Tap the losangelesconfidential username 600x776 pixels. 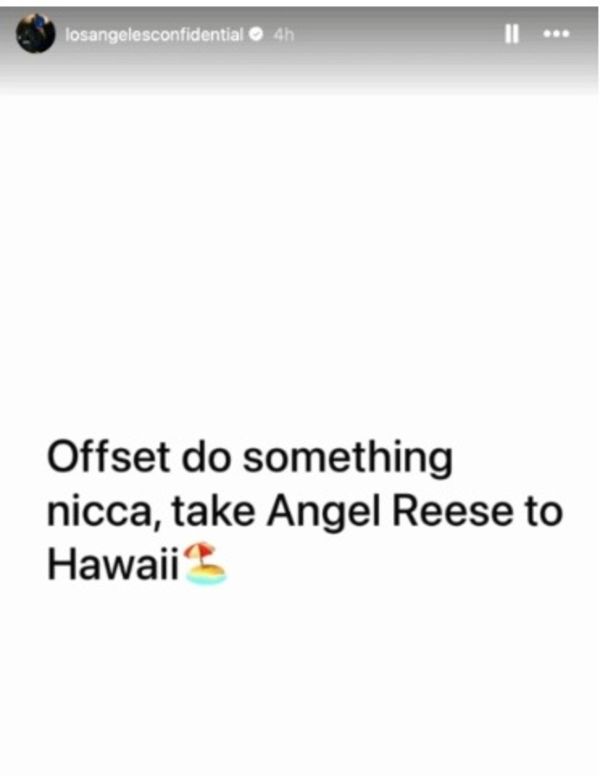153,35
